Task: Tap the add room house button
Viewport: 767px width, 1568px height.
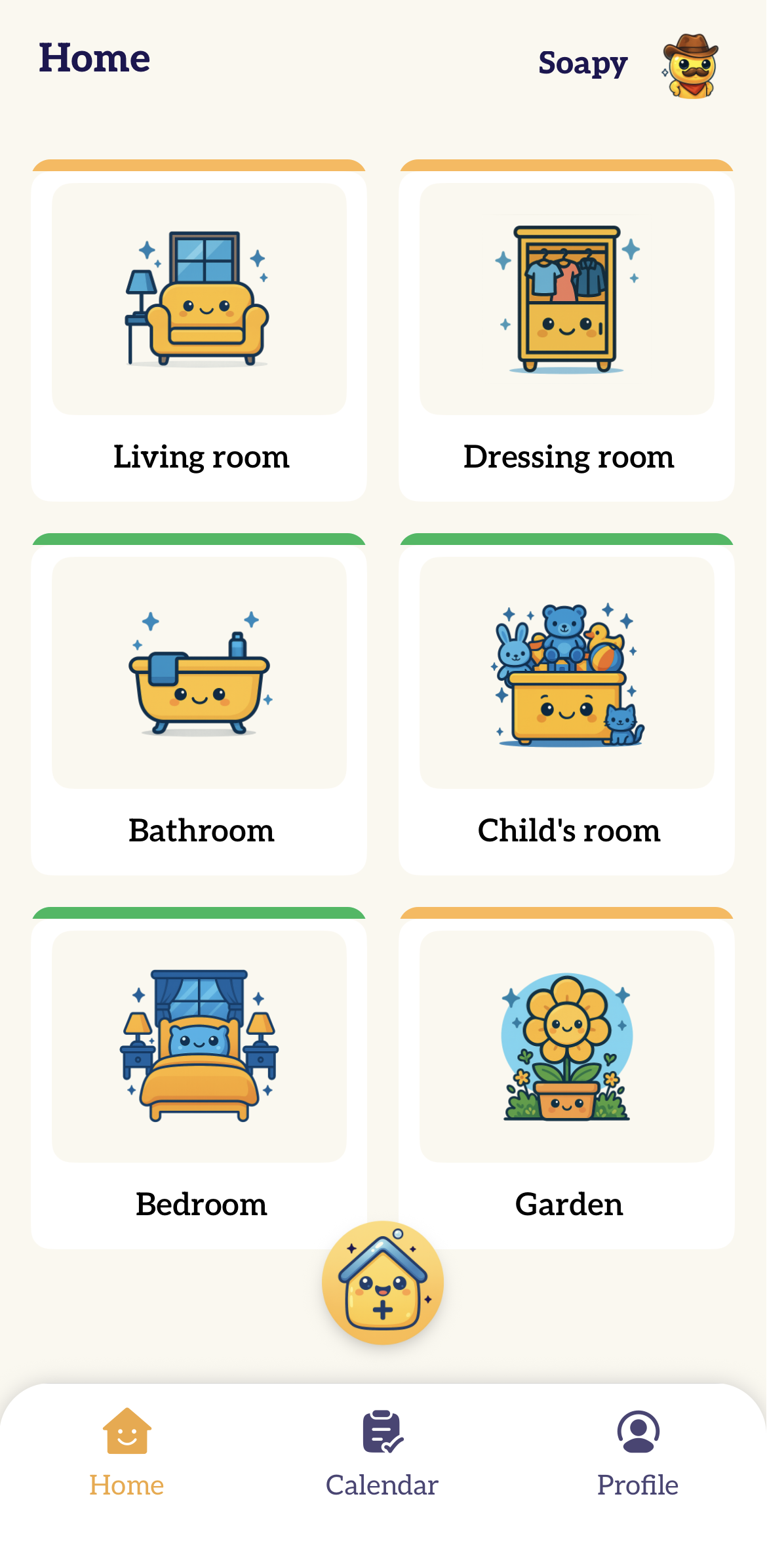Action: [x=383, y=1282]
